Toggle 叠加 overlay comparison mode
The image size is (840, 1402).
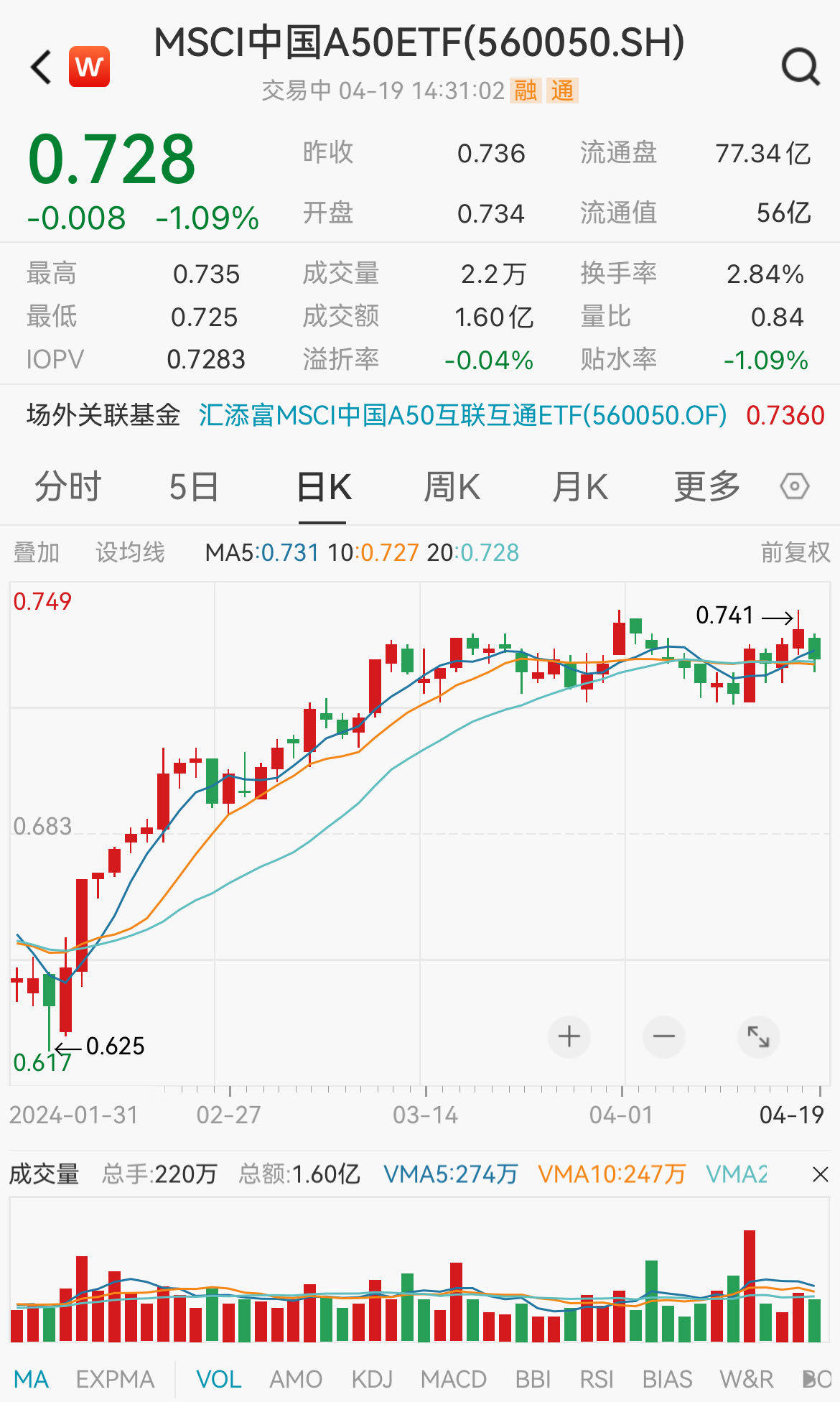(x=37, y=552)
